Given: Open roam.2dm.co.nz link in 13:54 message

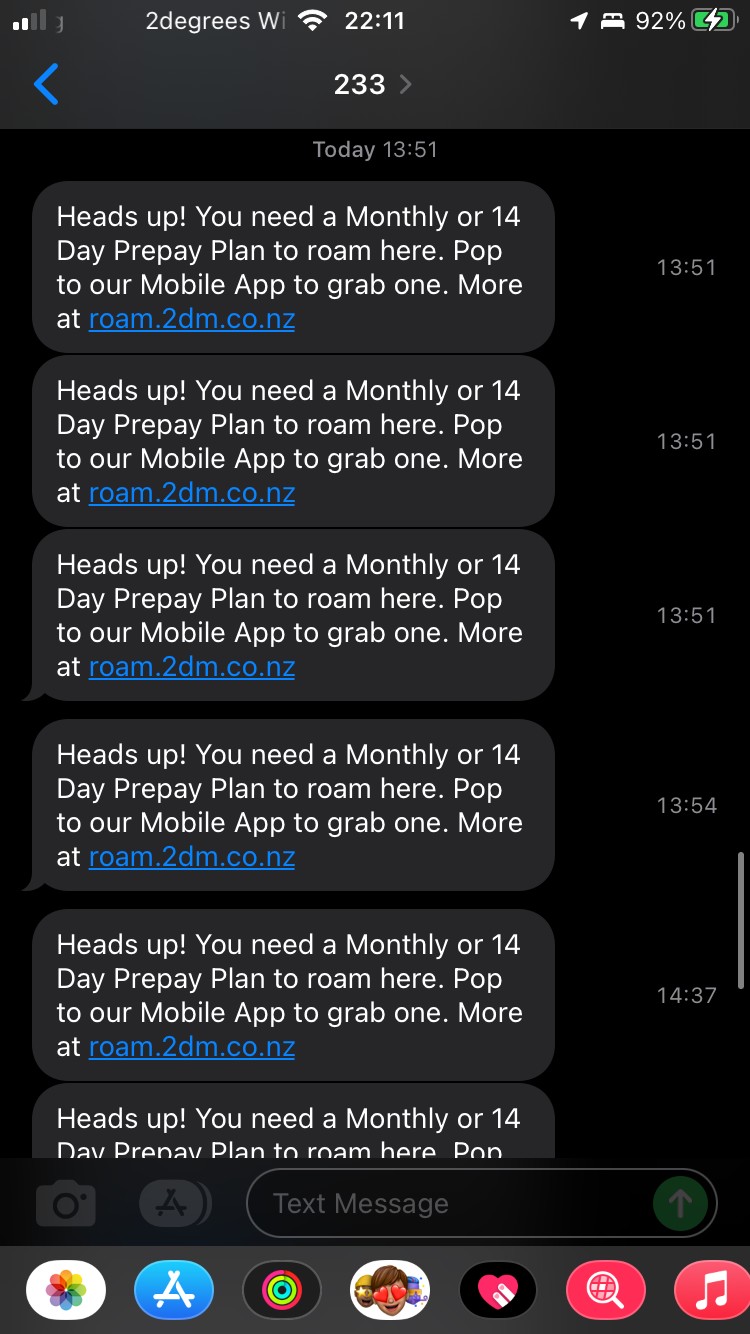Looking at the screenshot, I should (x=192, y=857).
